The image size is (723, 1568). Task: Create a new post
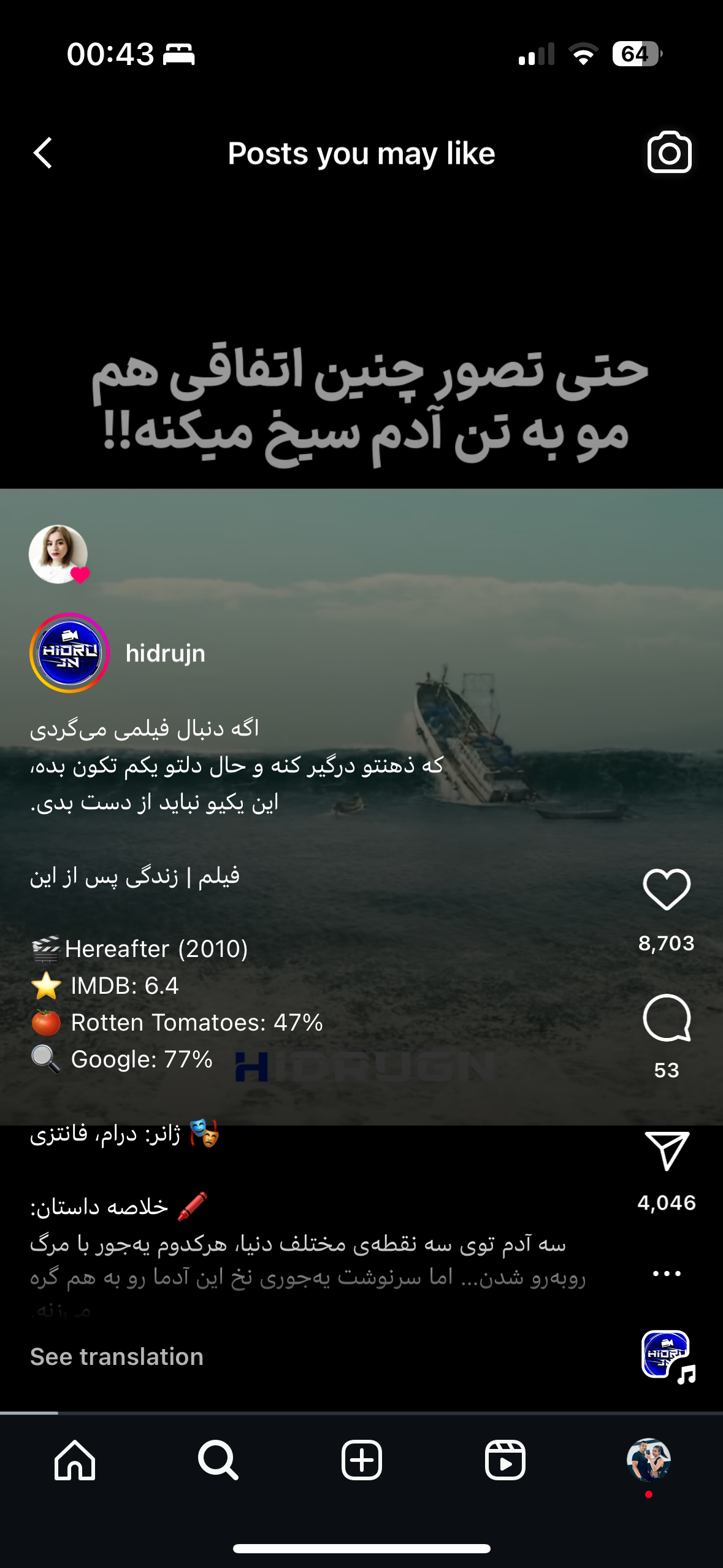(361, 1461)
